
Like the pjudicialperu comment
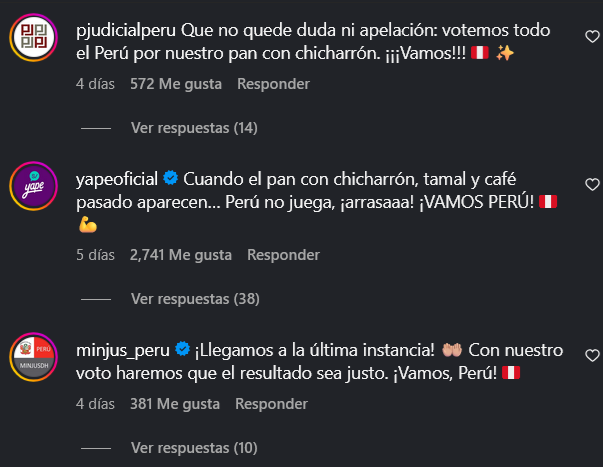click(x=591, y=35)
